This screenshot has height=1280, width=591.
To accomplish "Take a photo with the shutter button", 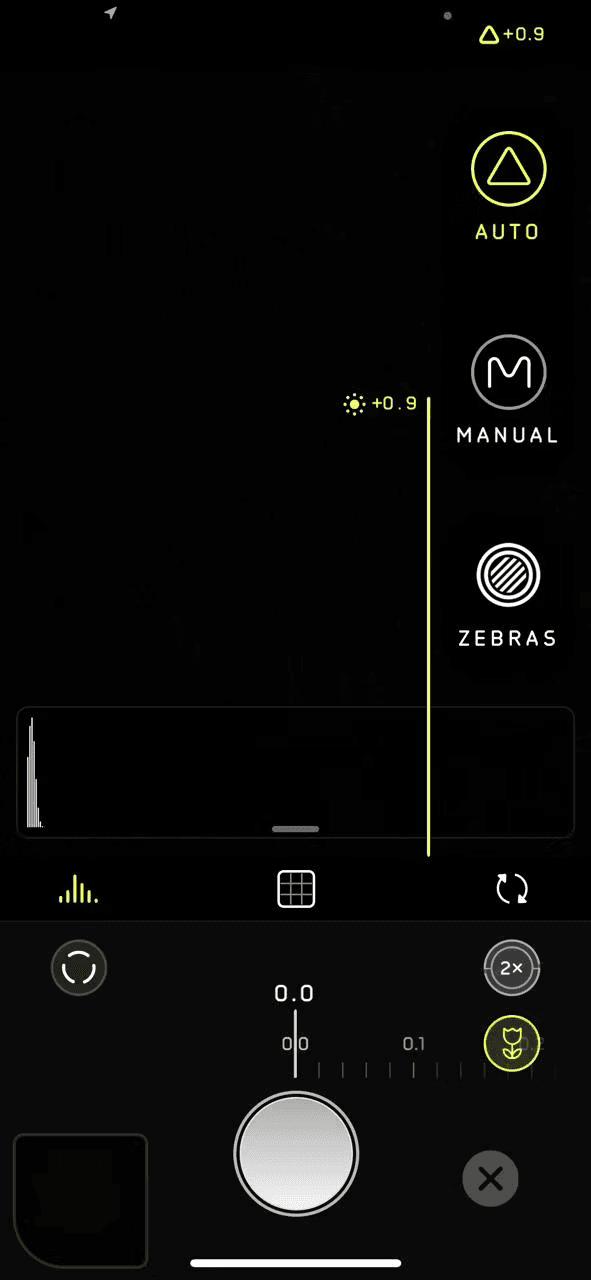I will pyautogui.click(x=296, y=1153).
